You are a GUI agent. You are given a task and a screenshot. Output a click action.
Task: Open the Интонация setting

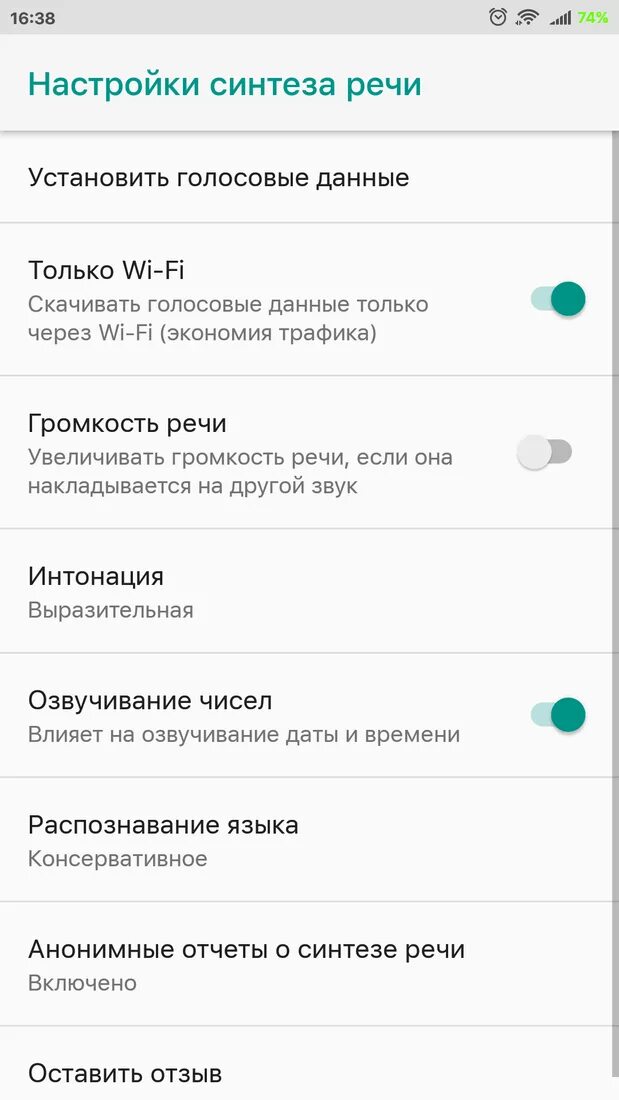110,591
